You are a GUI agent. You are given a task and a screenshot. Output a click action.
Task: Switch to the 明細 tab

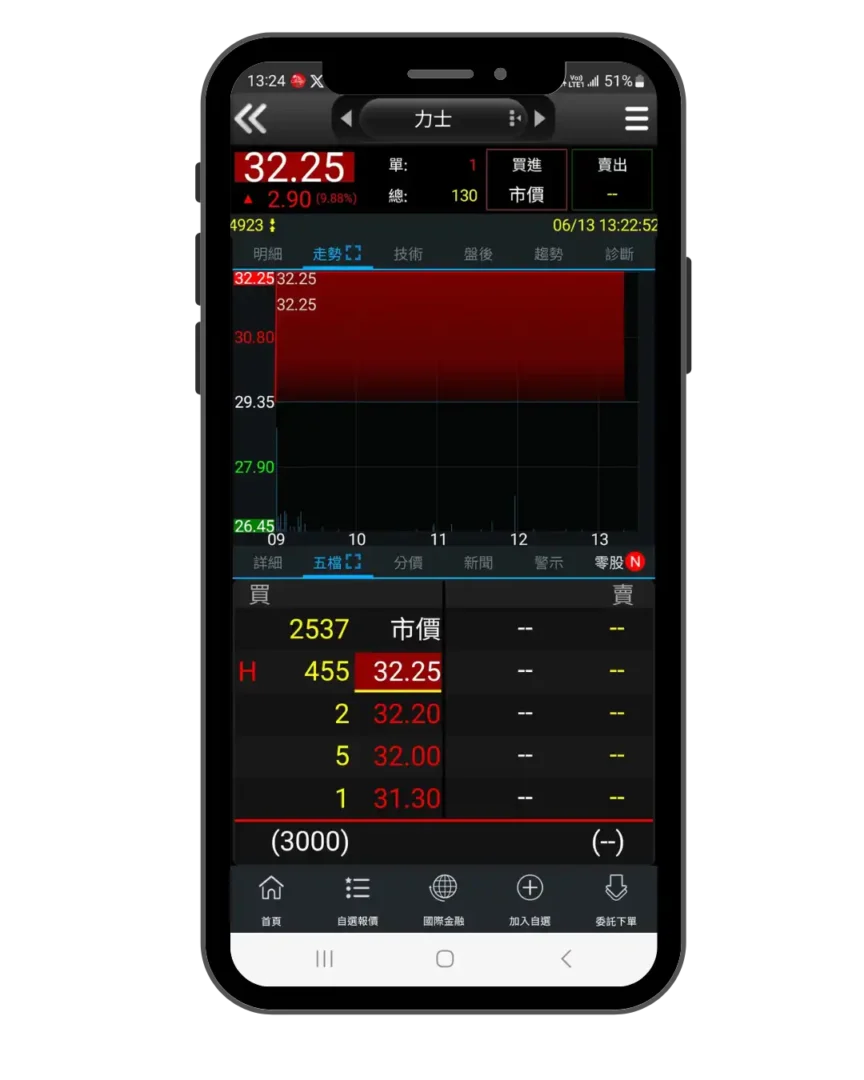(x=268, y=254)
